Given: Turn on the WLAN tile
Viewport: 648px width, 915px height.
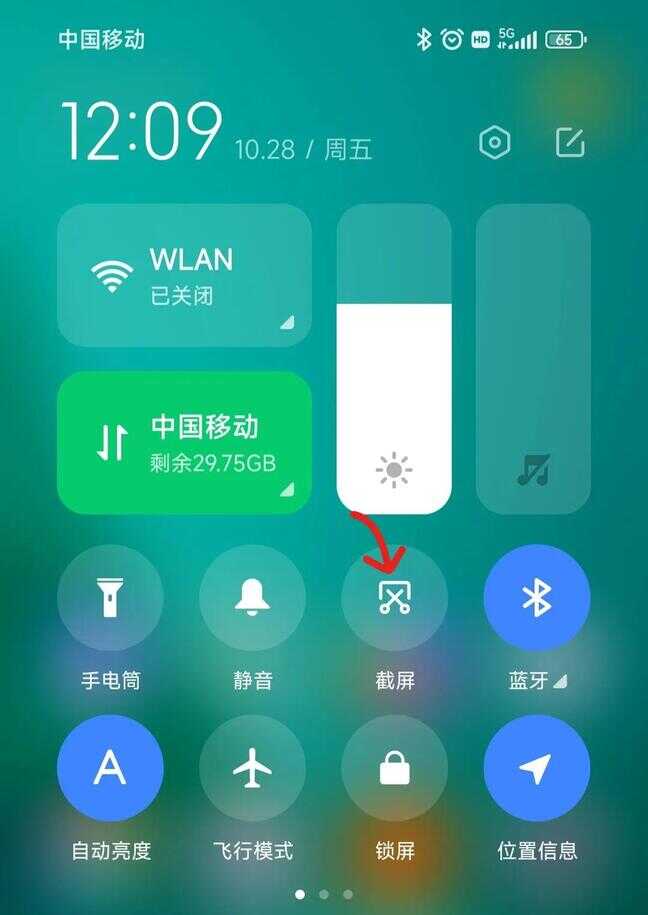Looking at the screenshot, I should pyautogui.click(x=184, y=275).
